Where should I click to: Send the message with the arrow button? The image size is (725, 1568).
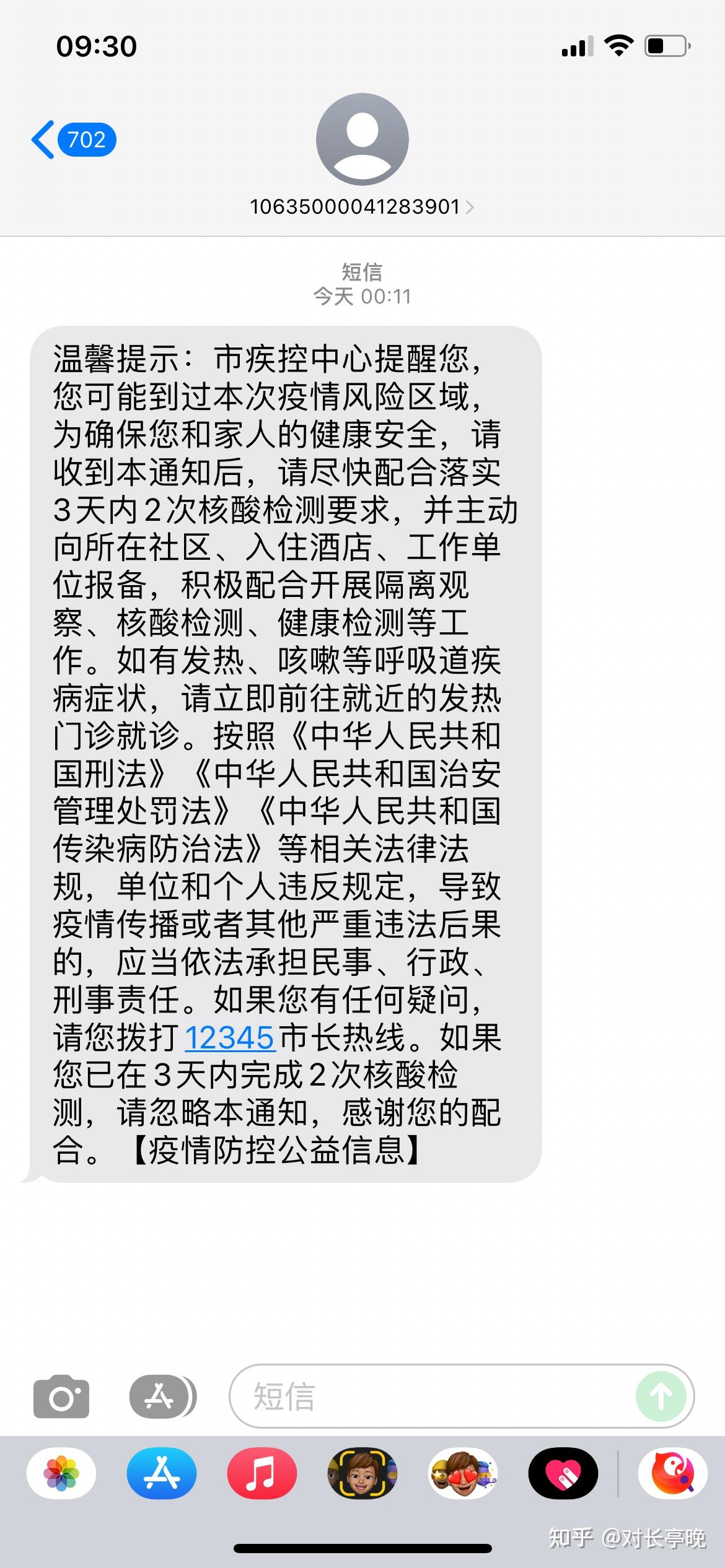click(661, 1396)
